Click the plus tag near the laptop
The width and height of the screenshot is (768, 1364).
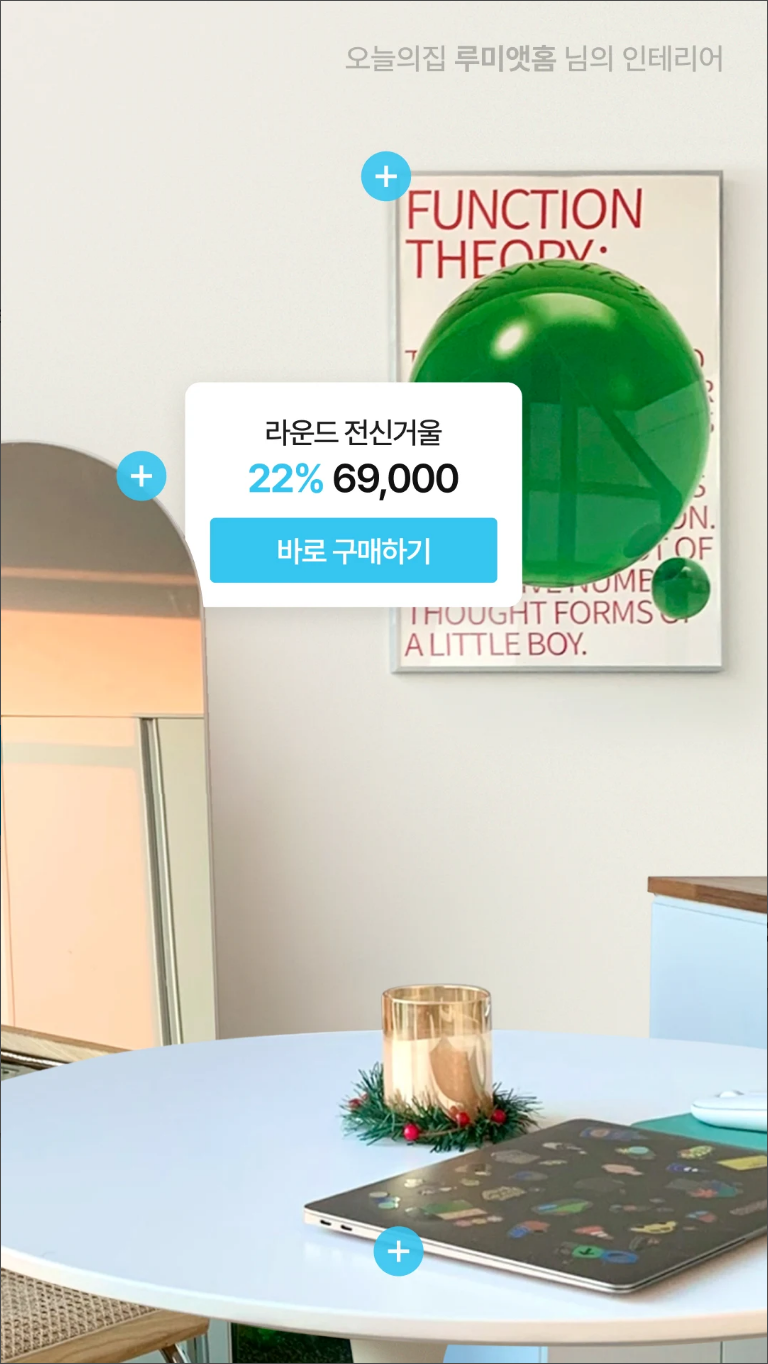tap(398, 1250)
